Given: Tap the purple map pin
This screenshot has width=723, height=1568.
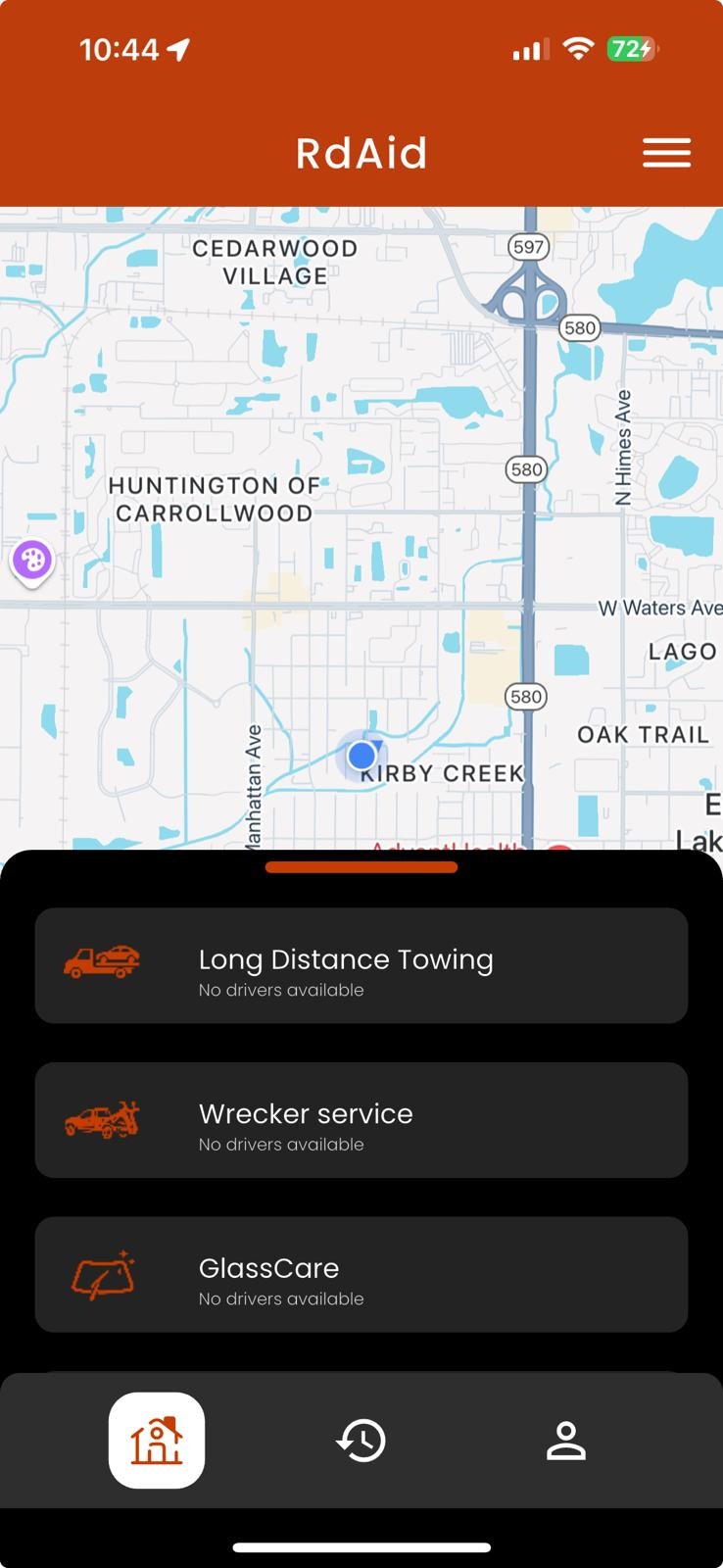Looking at the screenshot, I should point(31,562).
